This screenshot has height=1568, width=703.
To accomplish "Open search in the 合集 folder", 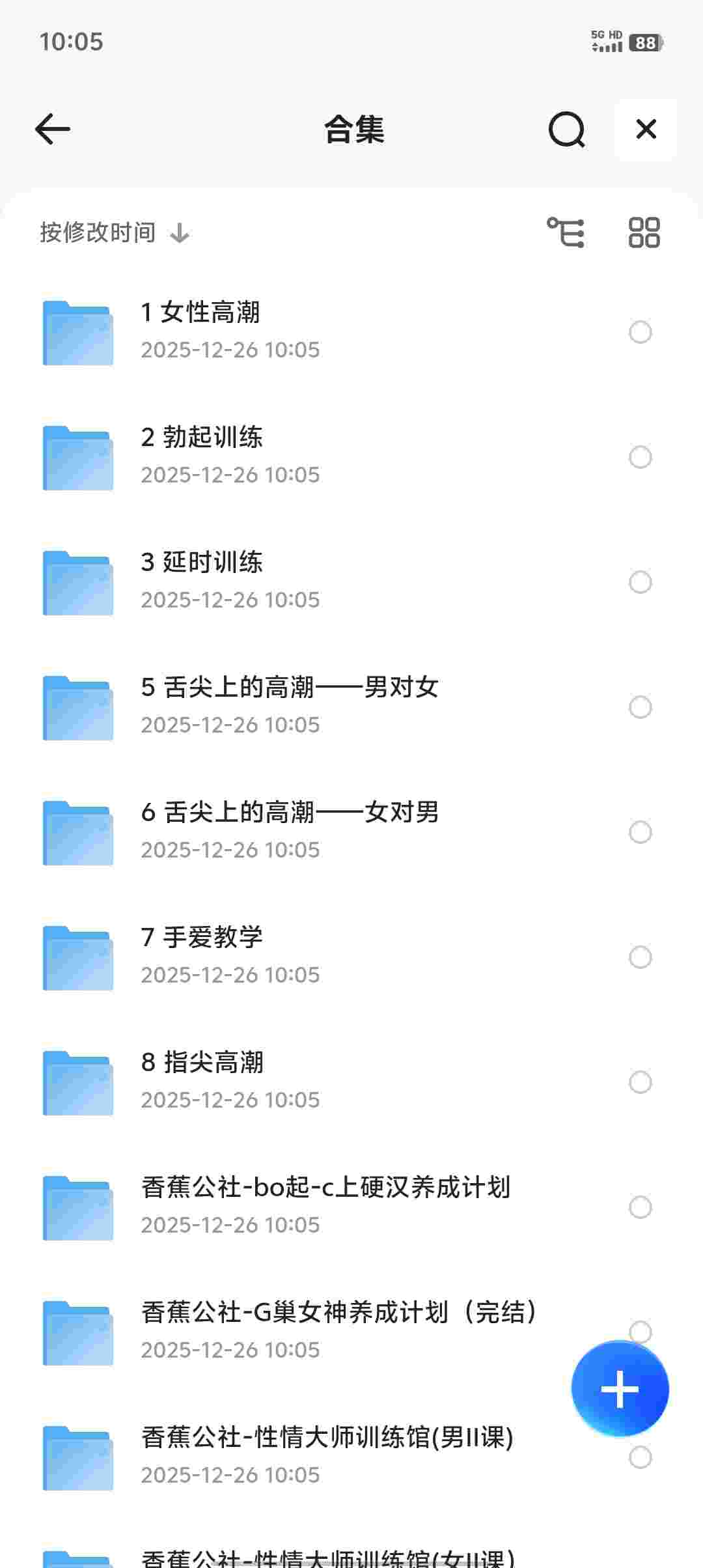I will [566, 130].
